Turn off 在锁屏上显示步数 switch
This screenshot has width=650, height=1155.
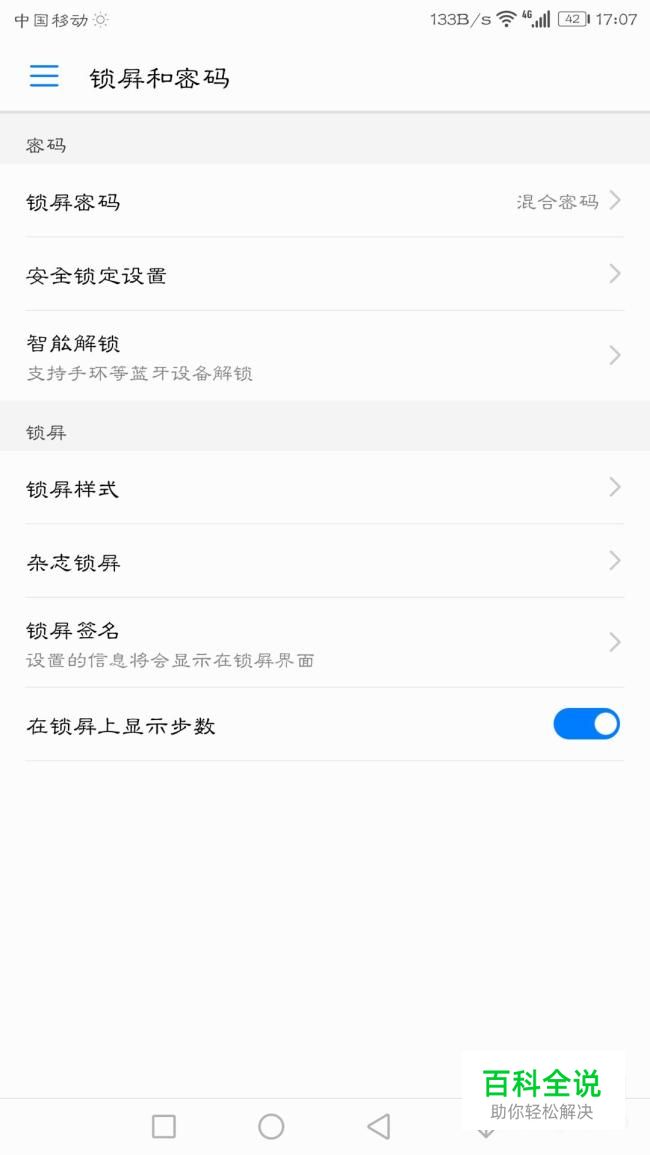point(586,724)
